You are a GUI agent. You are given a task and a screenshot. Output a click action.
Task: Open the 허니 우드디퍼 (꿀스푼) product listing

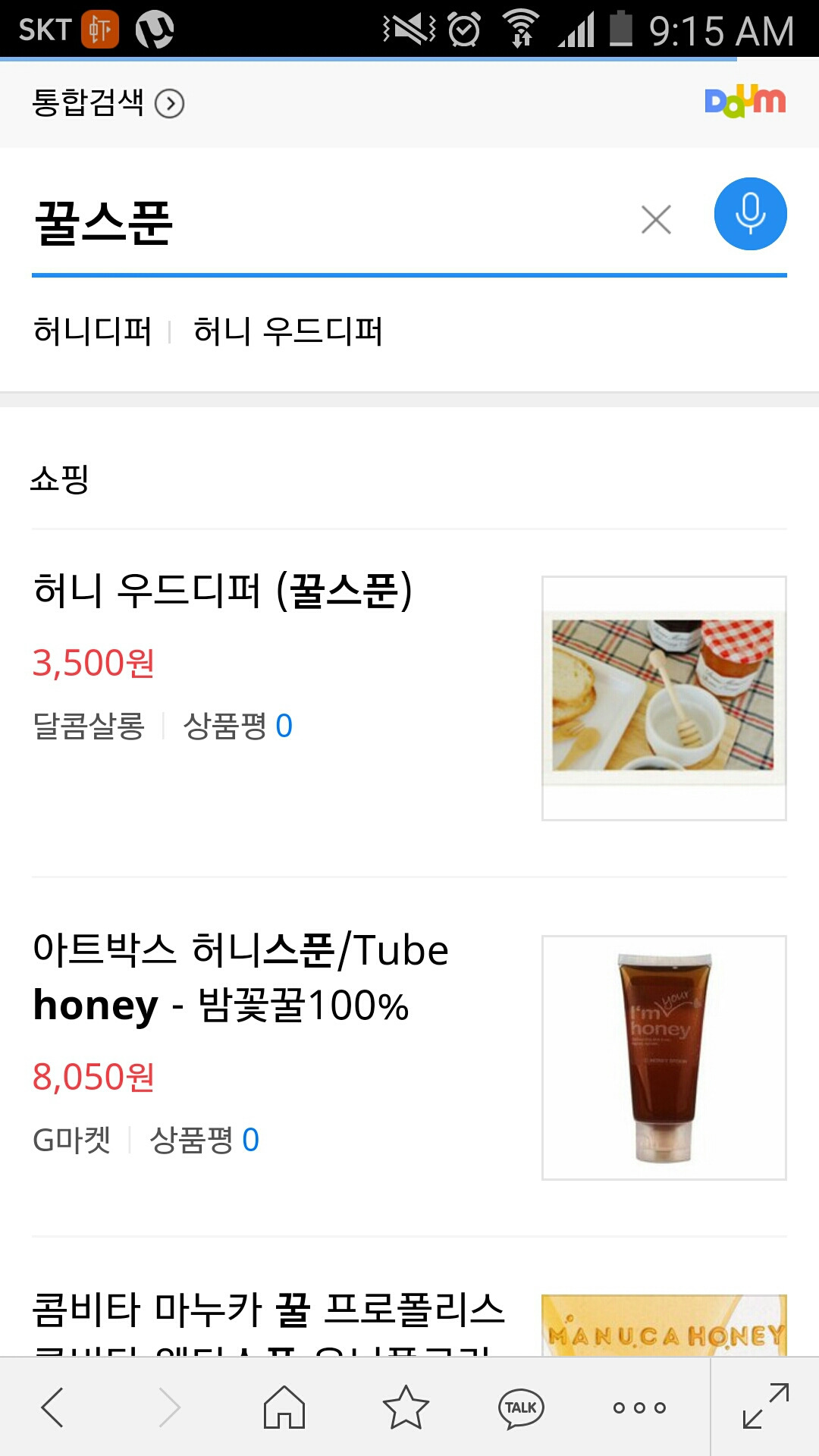click(x=223, y=591)
